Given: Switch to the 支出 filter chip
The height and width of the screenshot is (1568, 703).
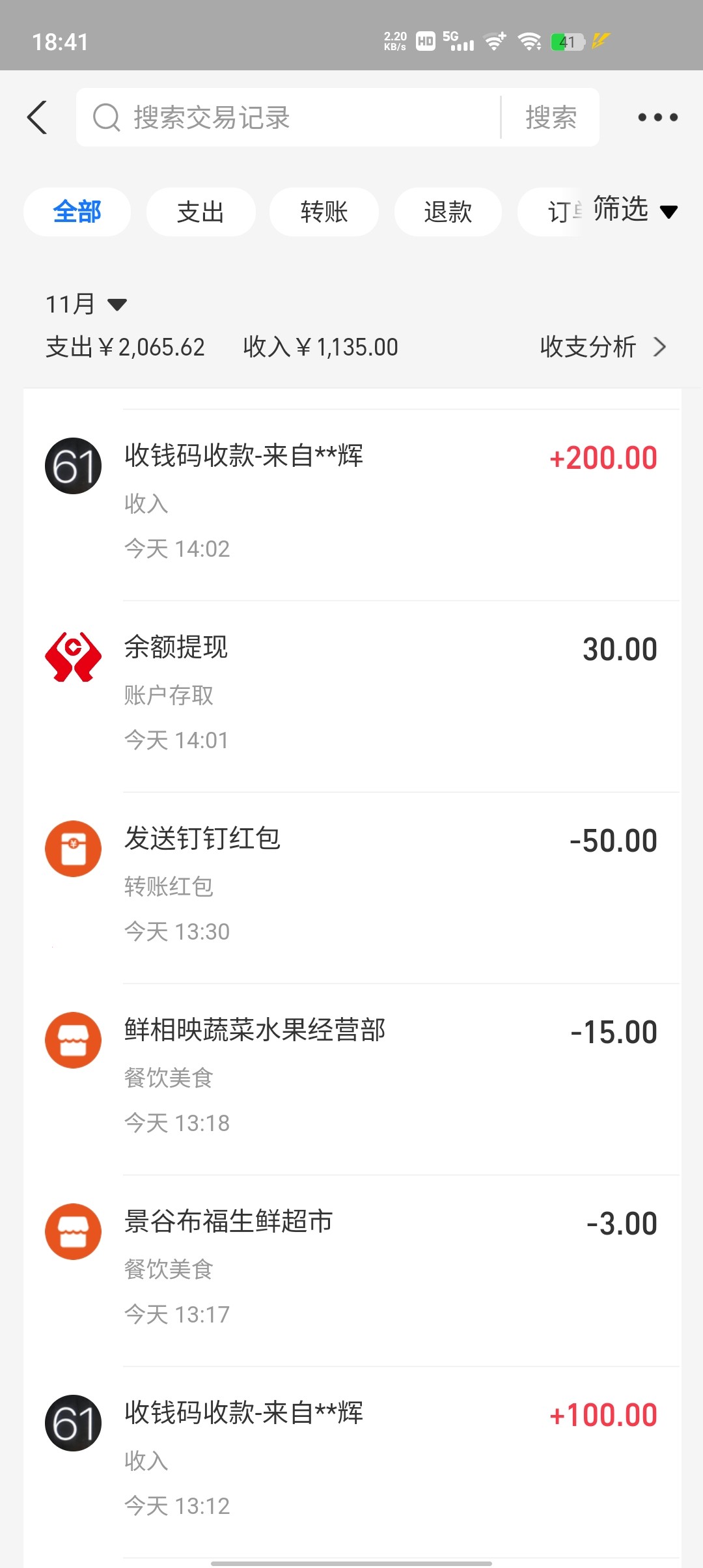Looking at the screenshot, I should pos(200,212).
